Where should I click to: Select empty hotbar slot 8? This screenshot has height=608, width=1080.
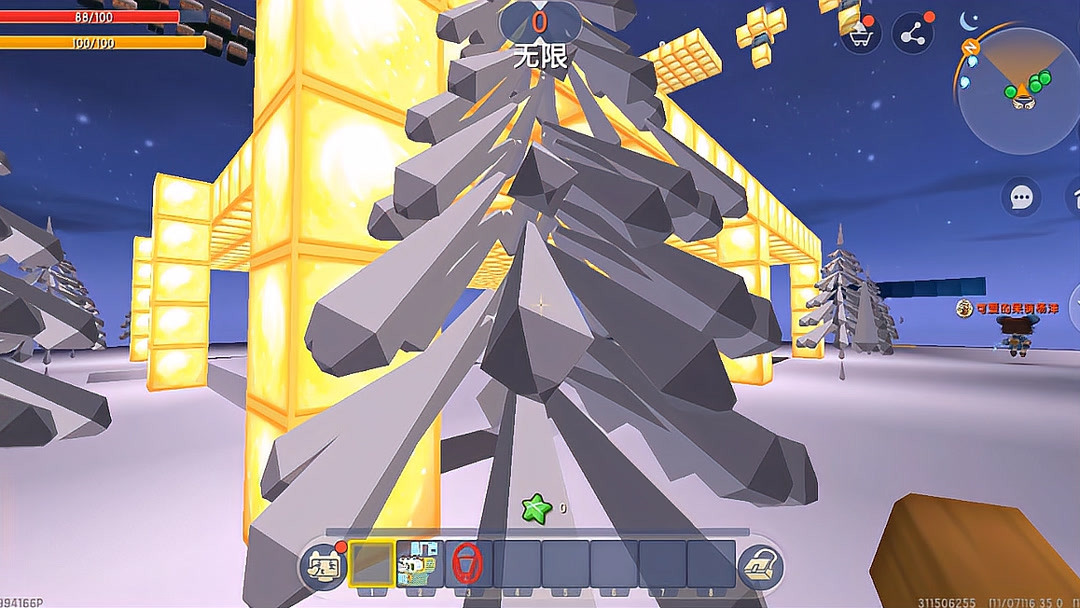(x=710, y=564)
